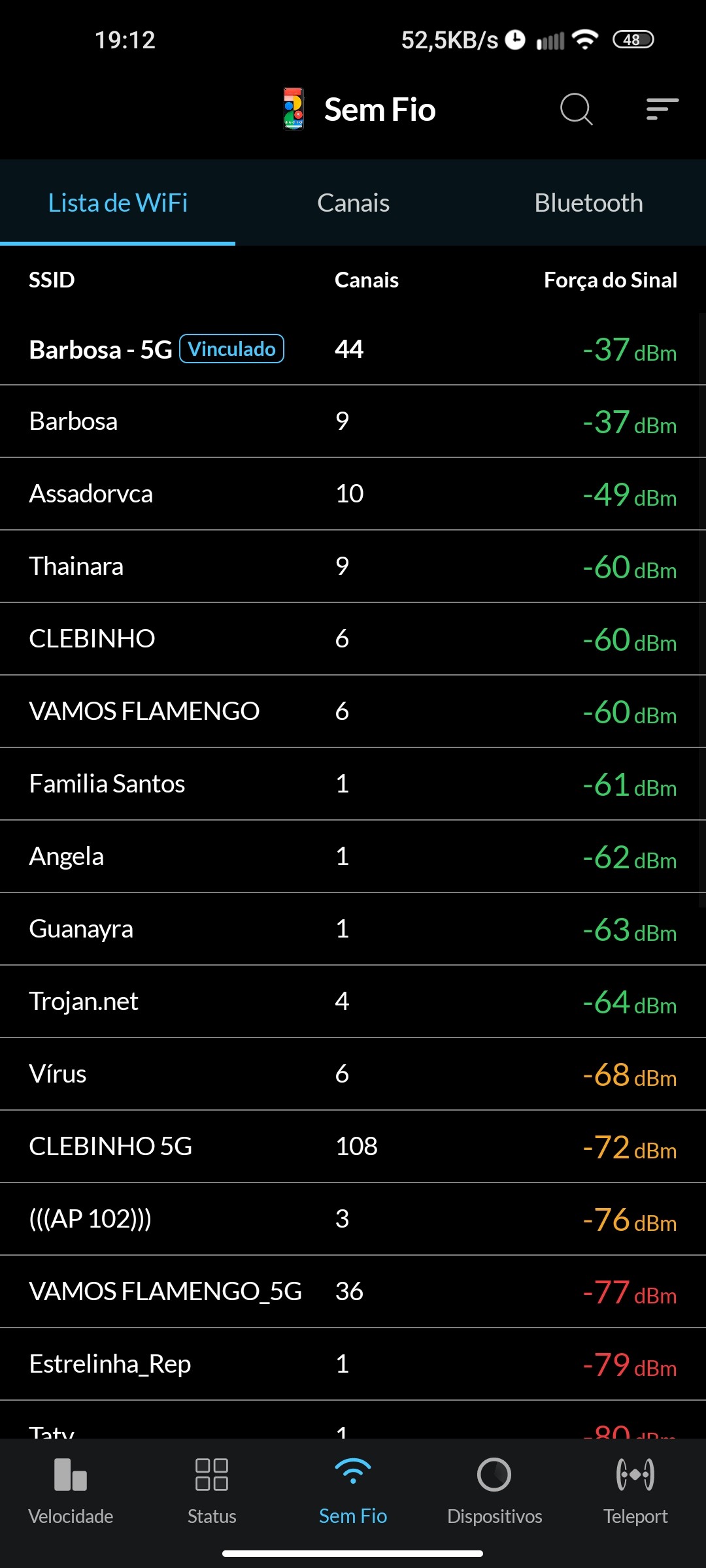View details for the Assadorvca network

point(353,494)
